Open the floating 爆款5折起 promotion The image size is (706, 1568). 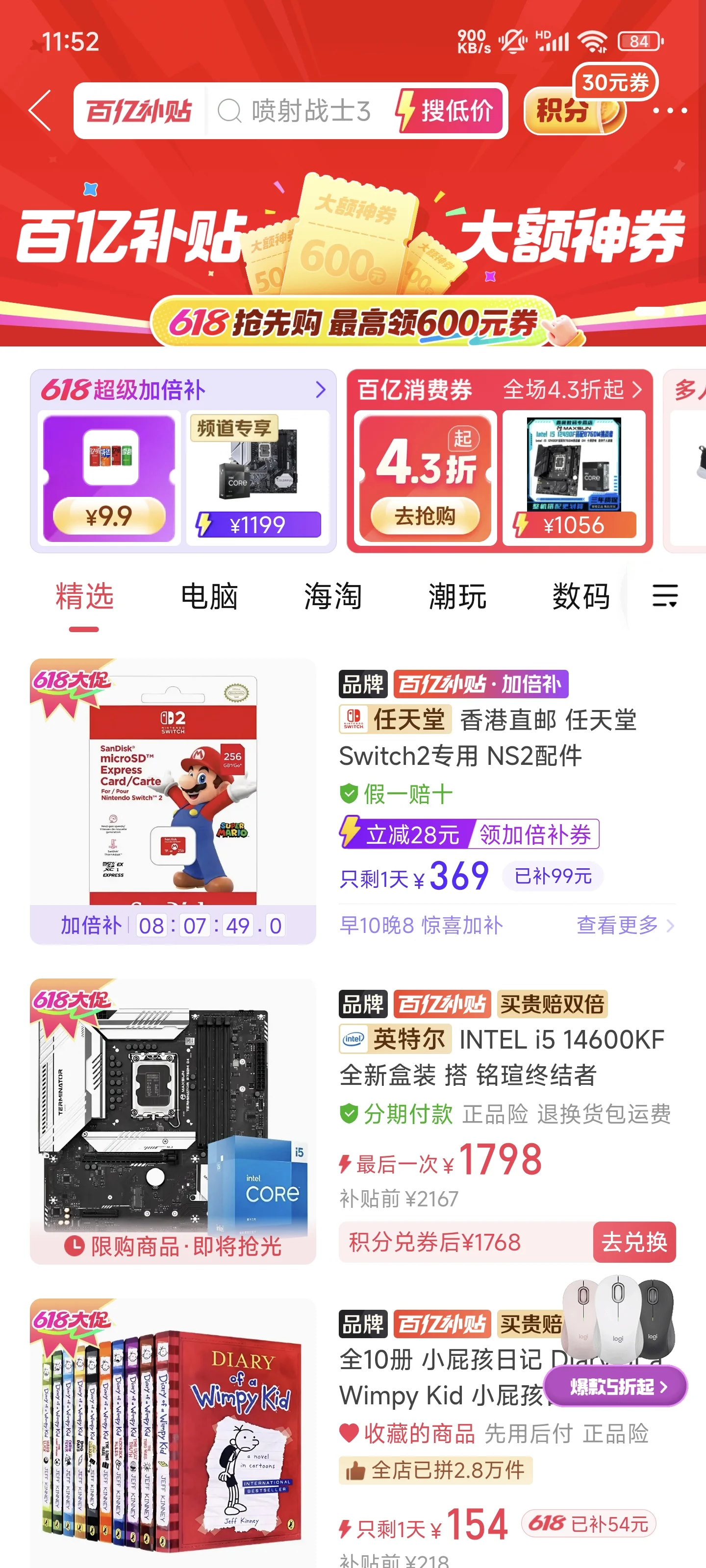[615, 1386]
